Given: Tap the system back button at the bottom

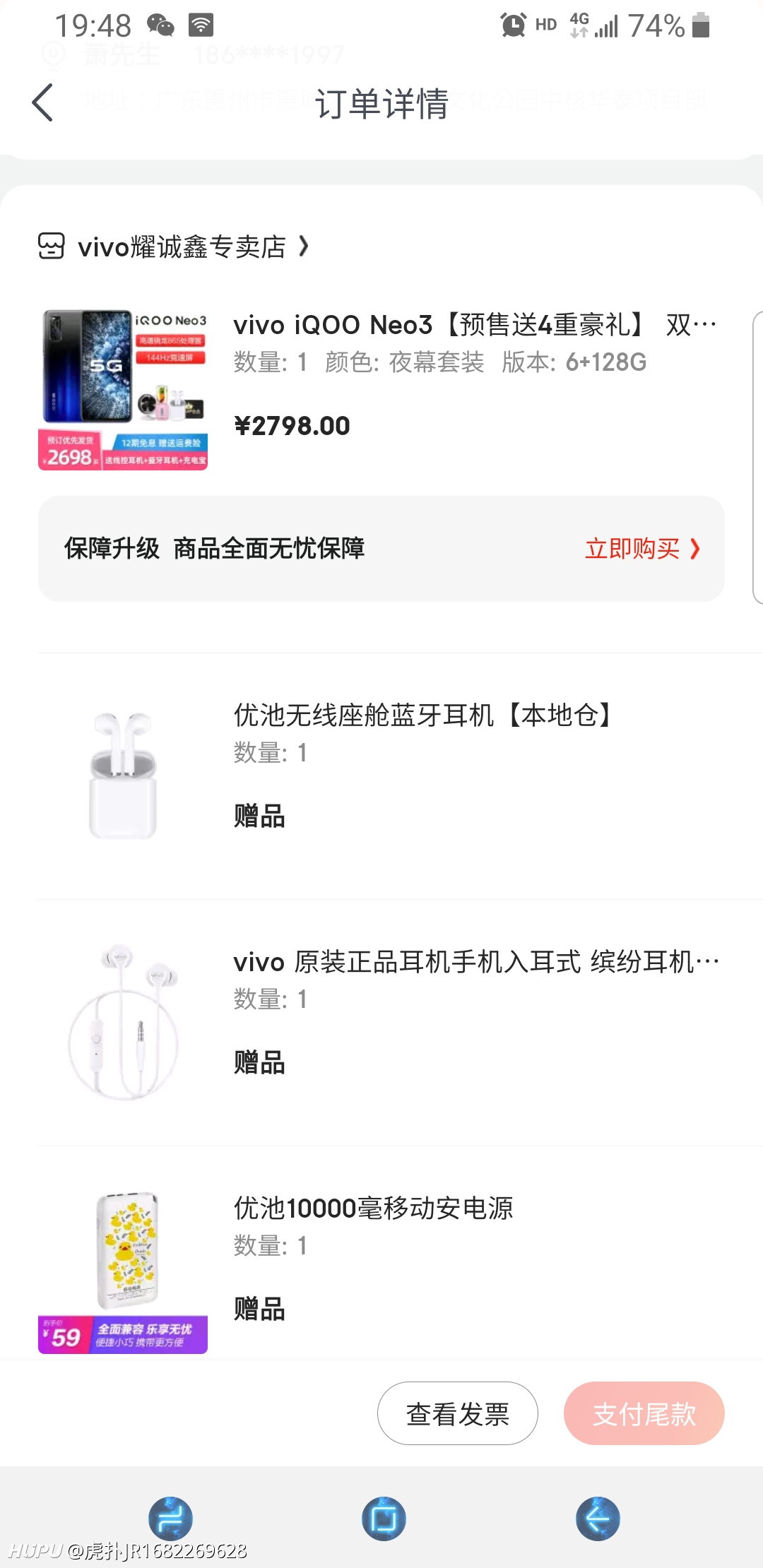Looking at the screenshot, I should tap(598, 1519).
